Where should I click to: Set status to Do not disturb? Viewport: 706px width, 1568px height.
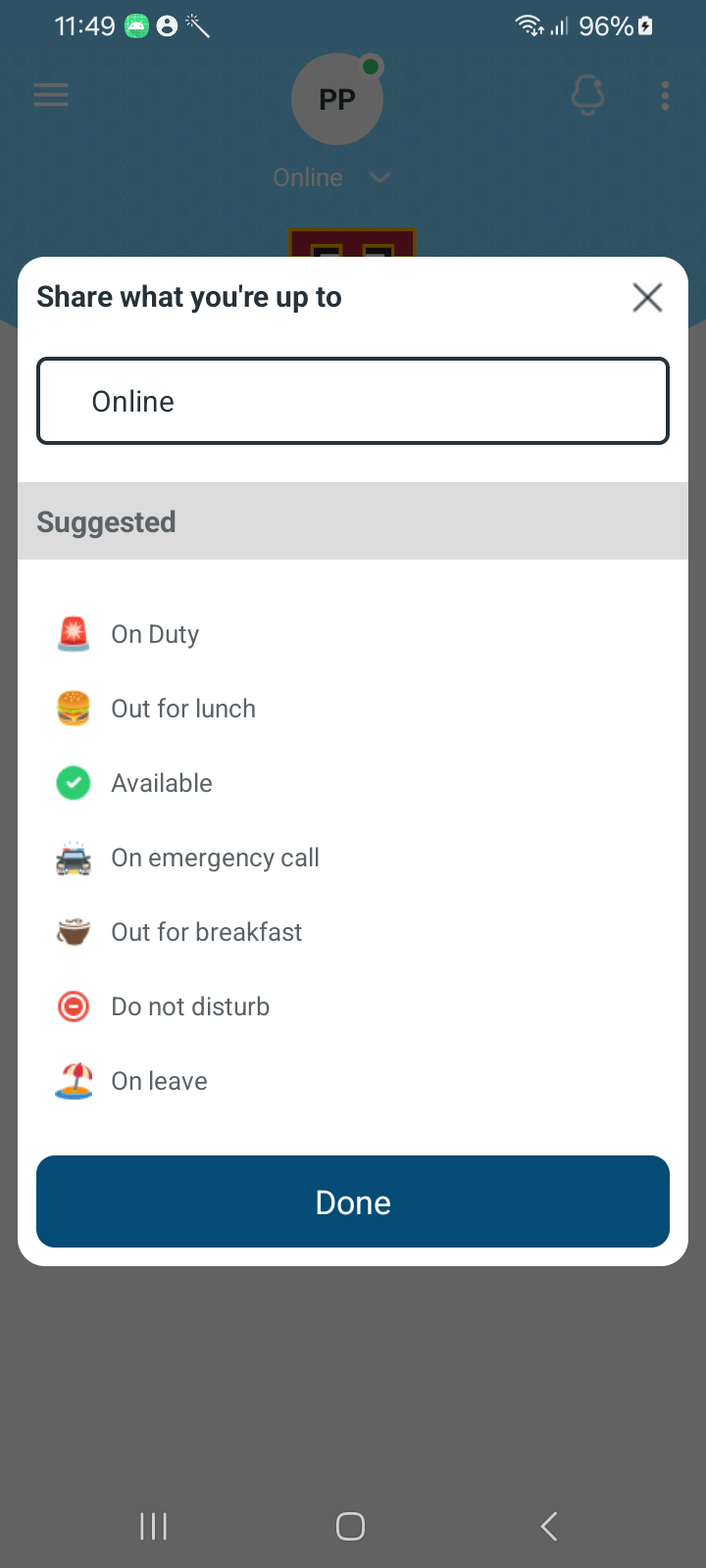coord(190,1006)
